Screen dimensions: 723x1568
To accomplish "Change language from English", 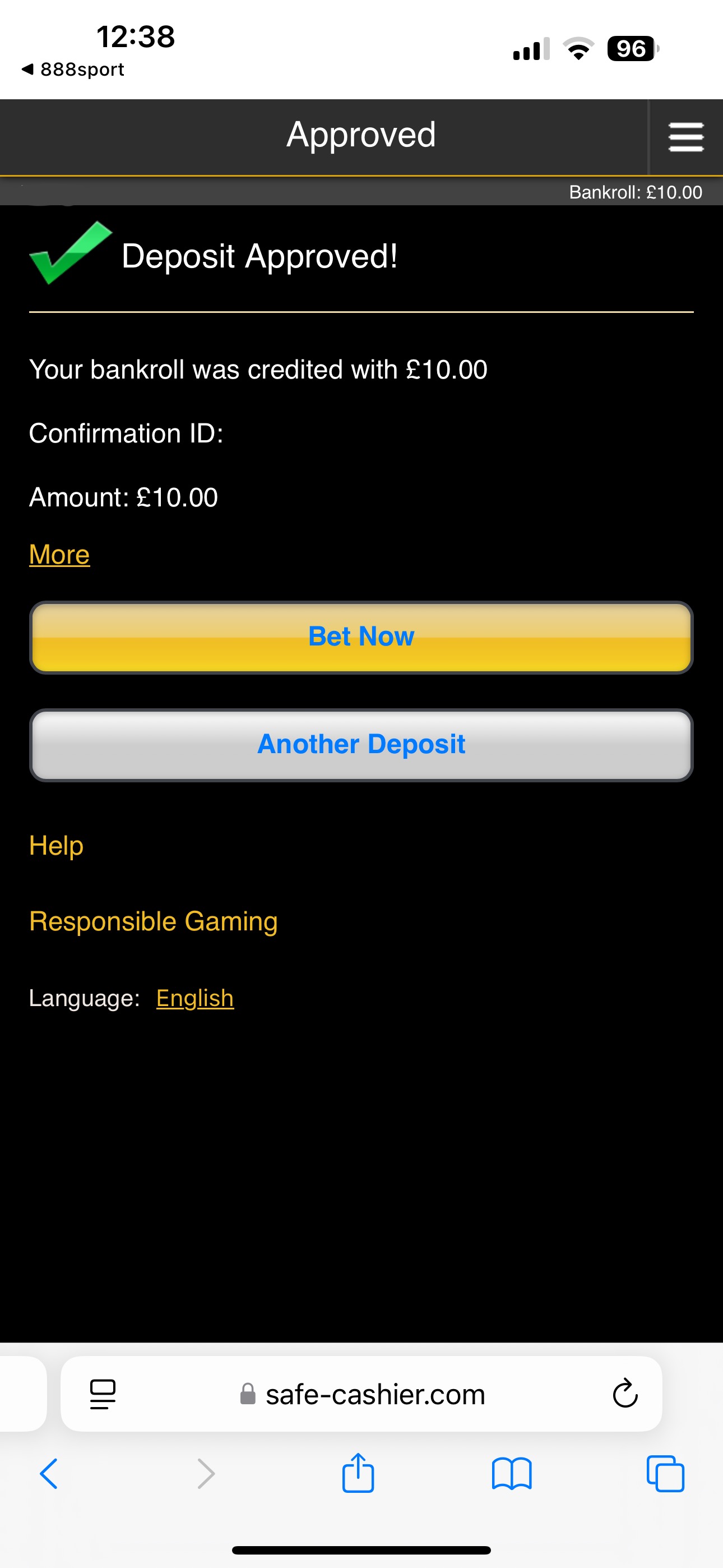I will [x=194, y=998].
